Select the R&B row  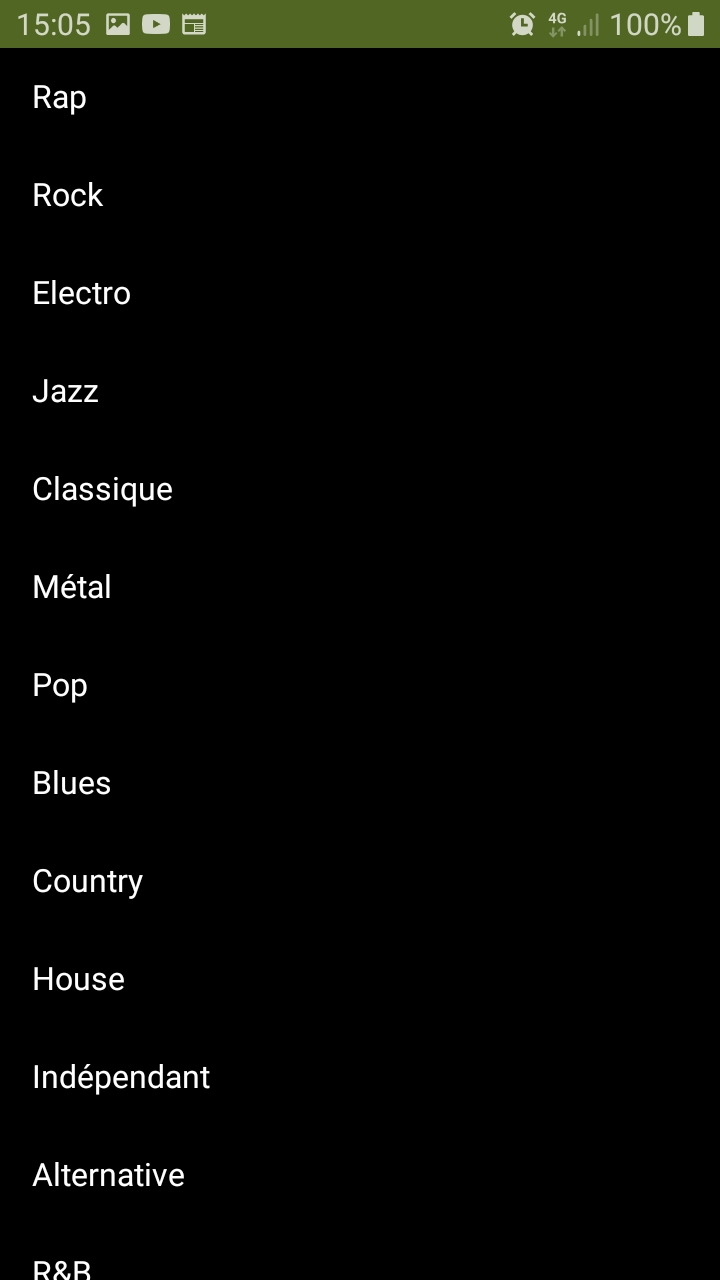click(x=360, y=1254)
